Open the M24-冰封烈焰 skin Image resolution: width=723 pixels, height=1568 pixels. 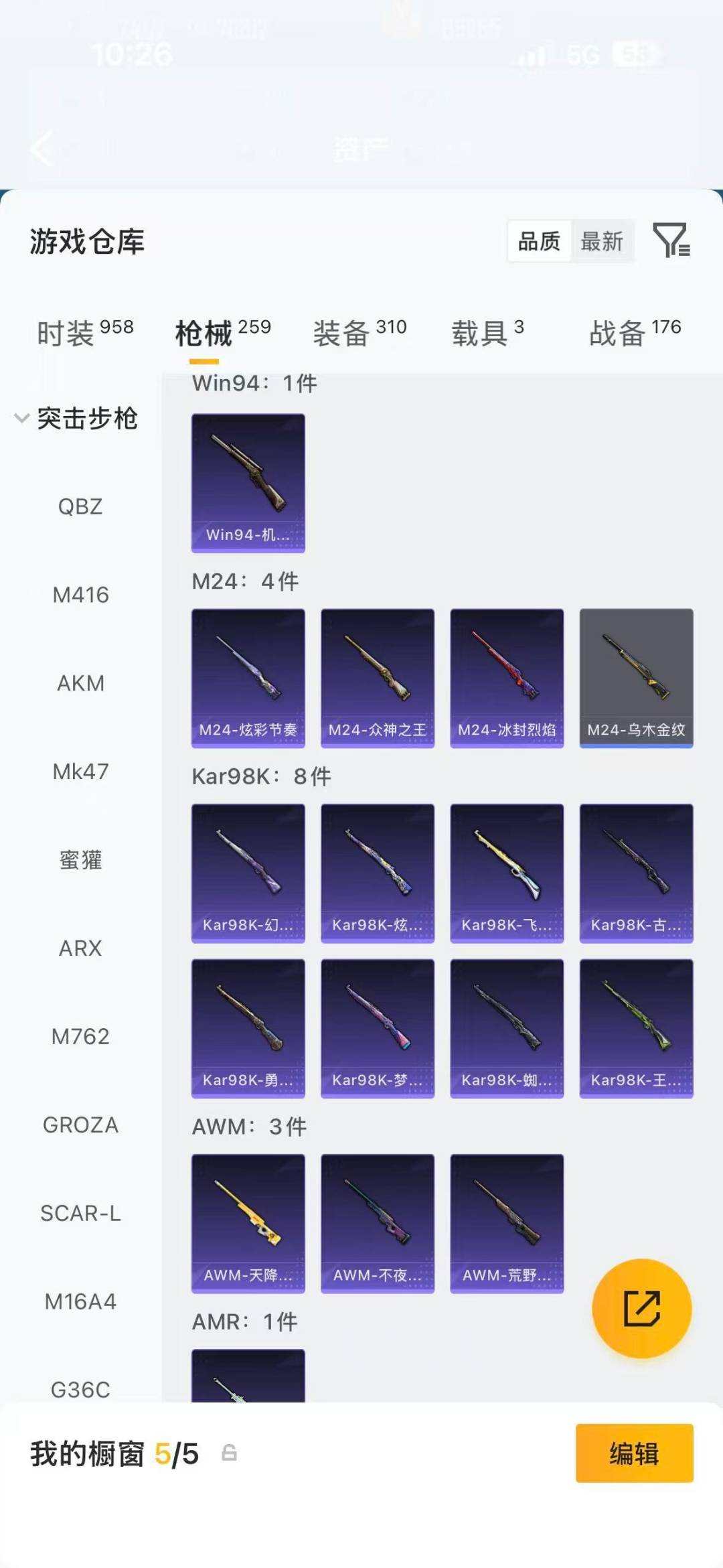tap(507, 678)
